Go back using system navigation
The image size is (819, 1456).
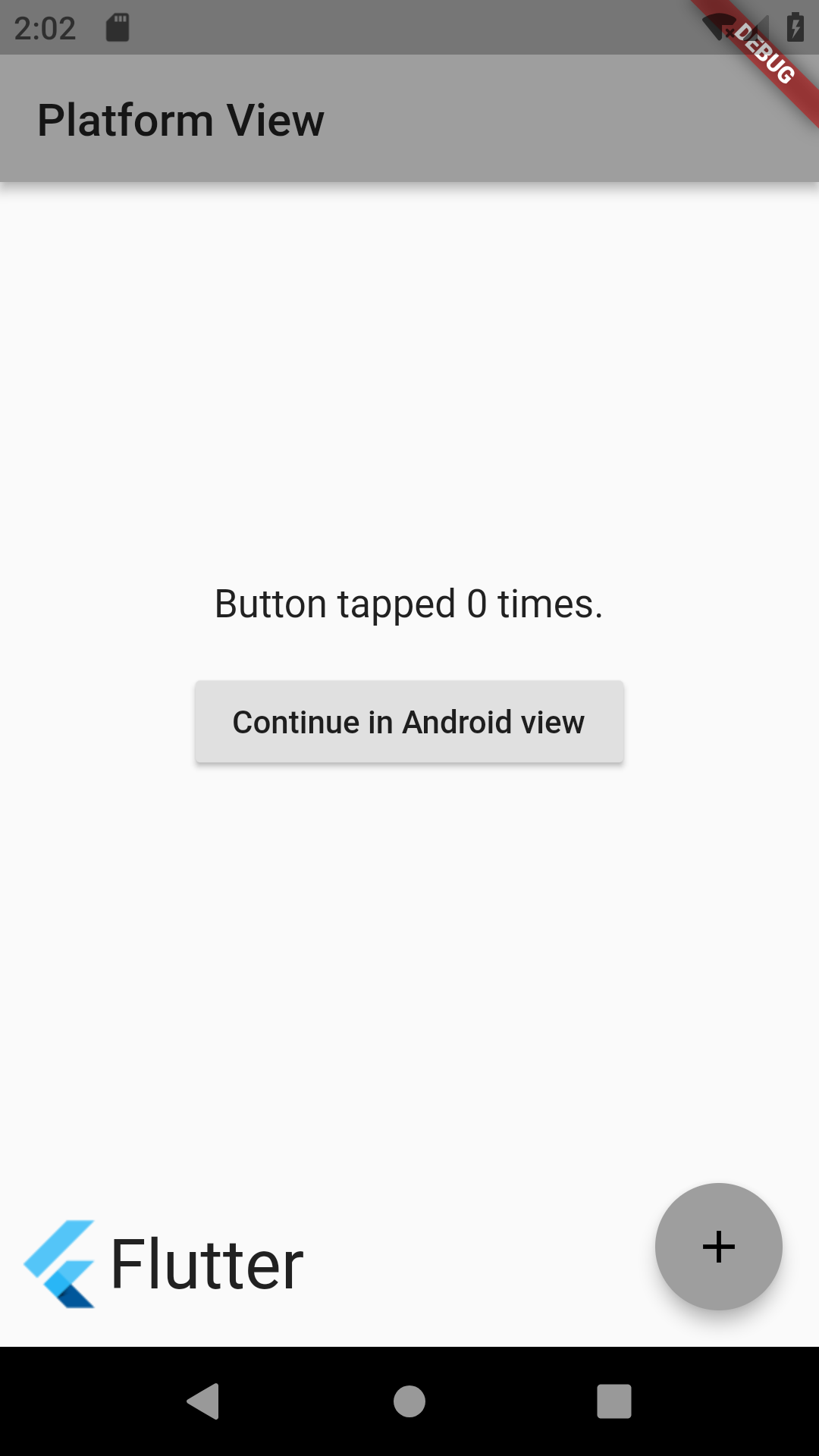click(x=203, y=1401)
